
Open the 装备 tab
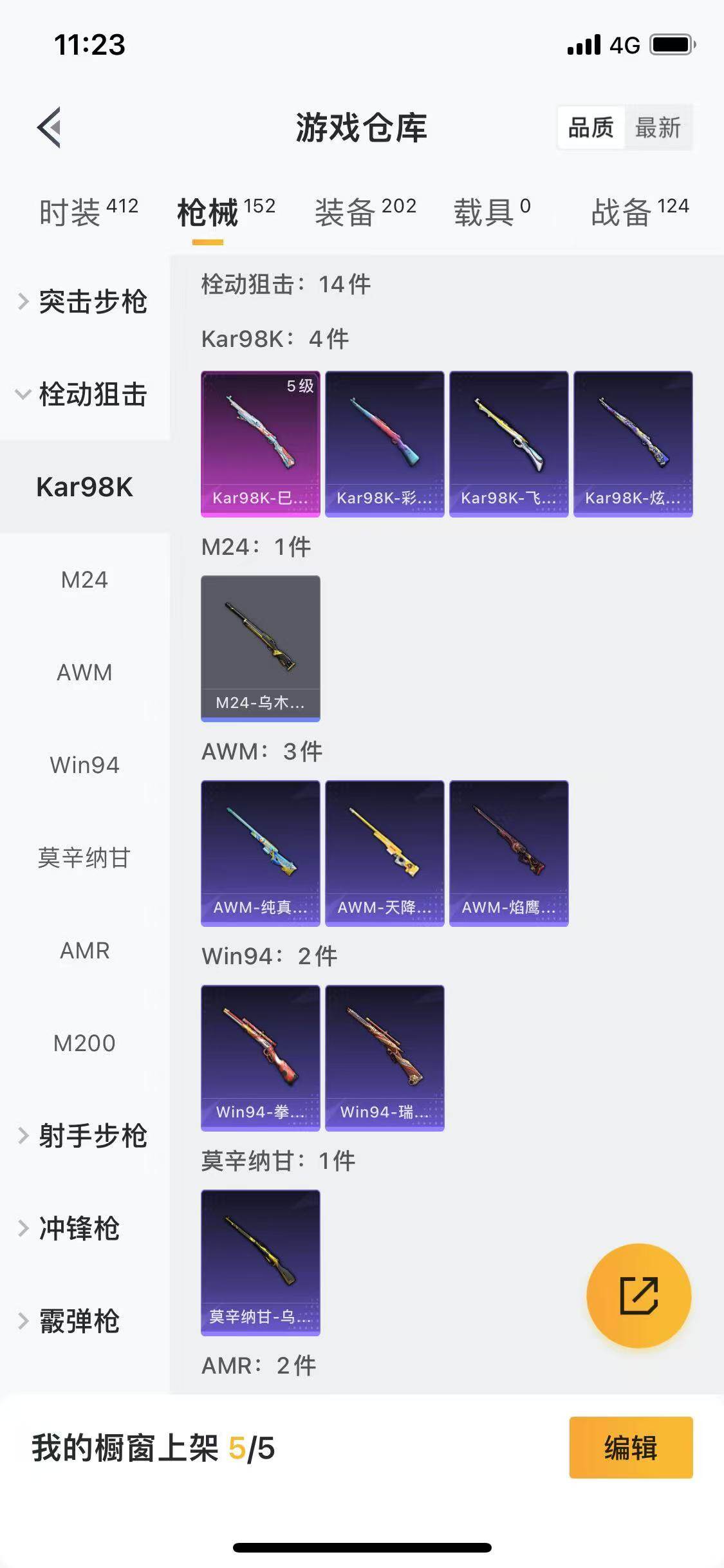click(x=366, y=212)
